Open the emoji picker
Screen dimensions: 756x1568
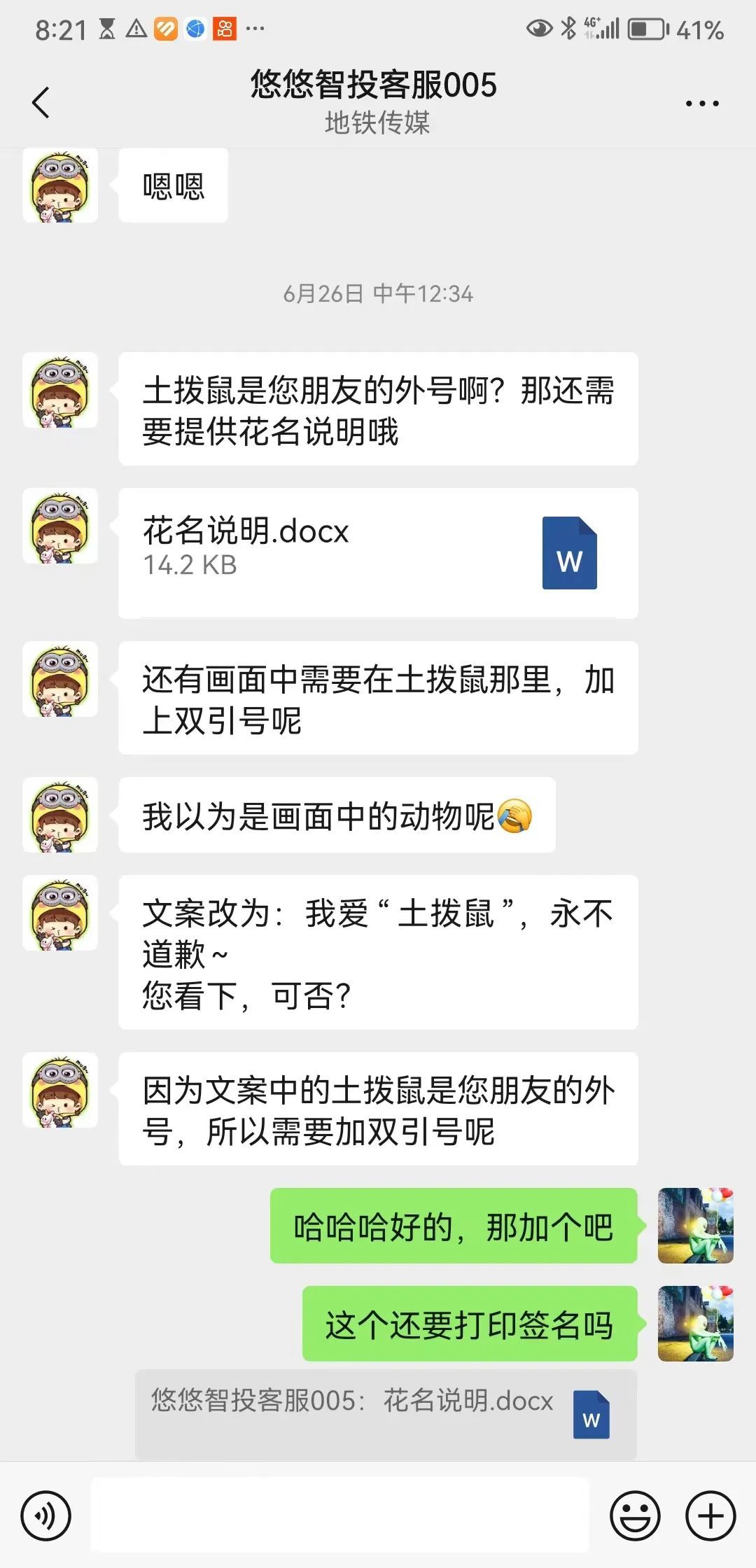click(635, 1516)
